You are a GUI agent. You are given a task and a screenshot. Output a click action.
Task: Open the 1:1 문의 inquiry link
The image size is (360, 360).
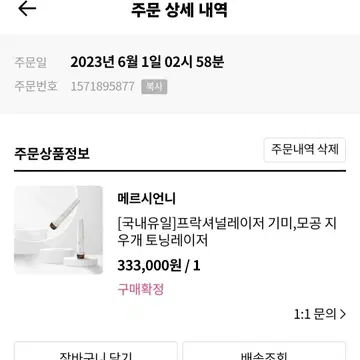[320, 314]
